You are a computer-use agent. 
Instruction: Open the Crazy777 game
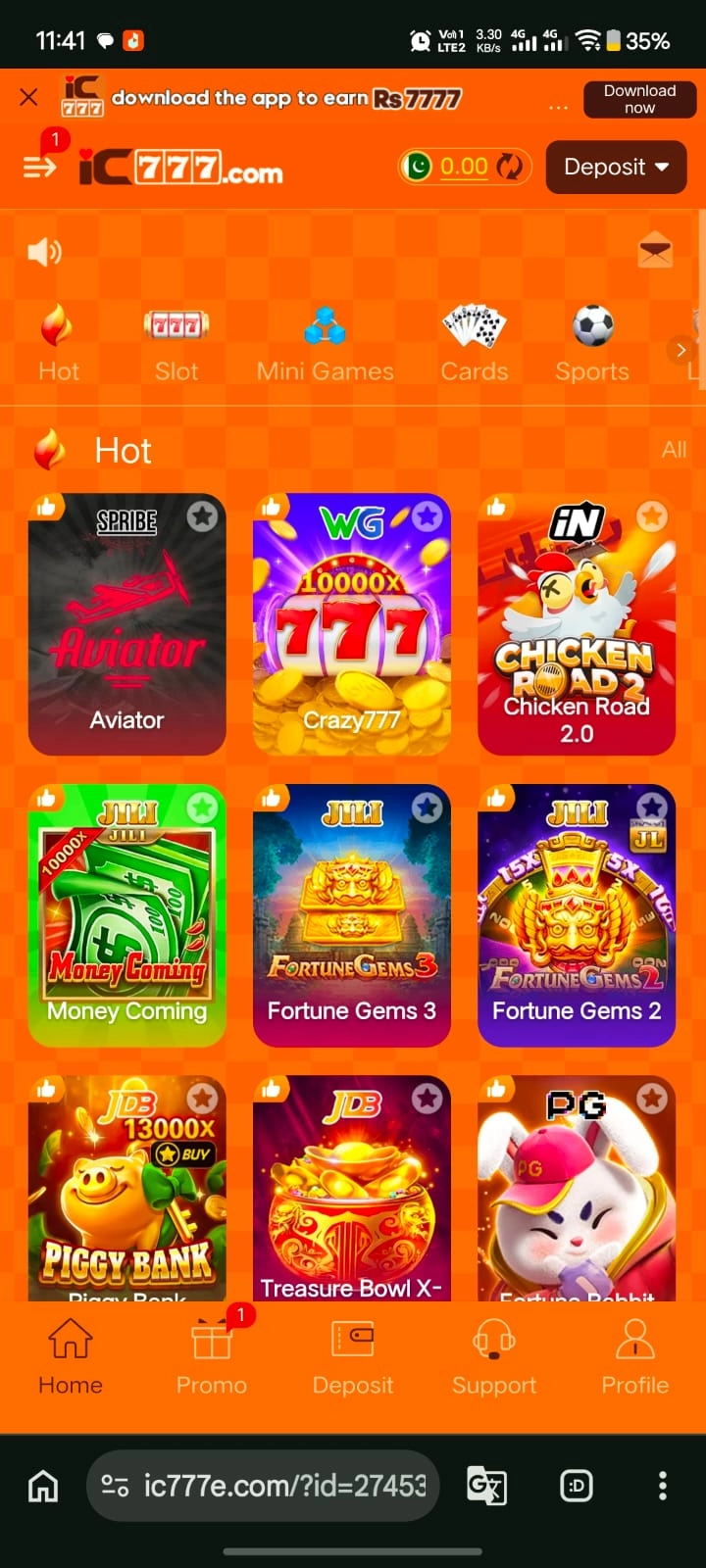[352, 624]
